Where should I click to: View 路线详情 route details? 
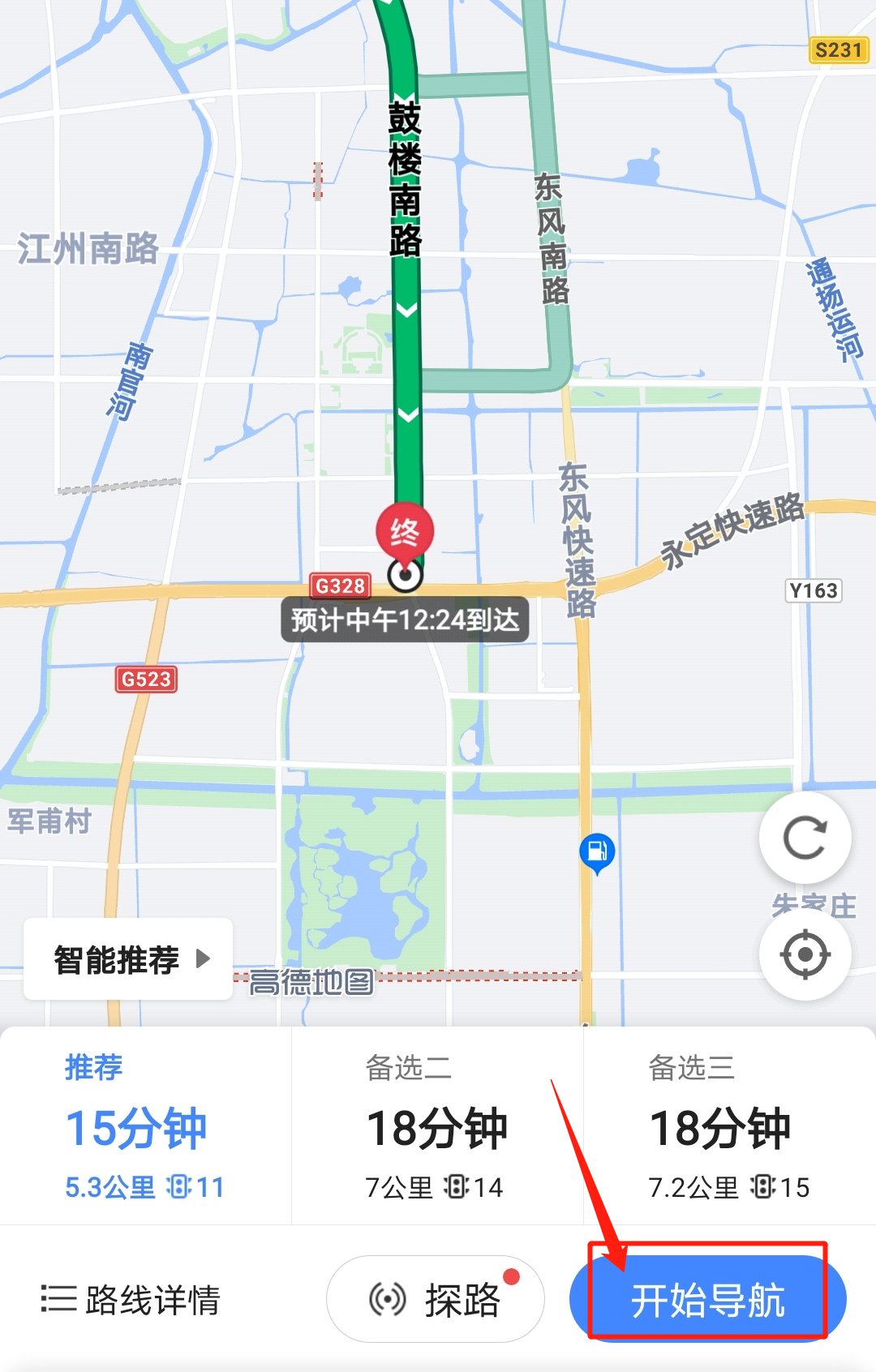(131, 1299)
